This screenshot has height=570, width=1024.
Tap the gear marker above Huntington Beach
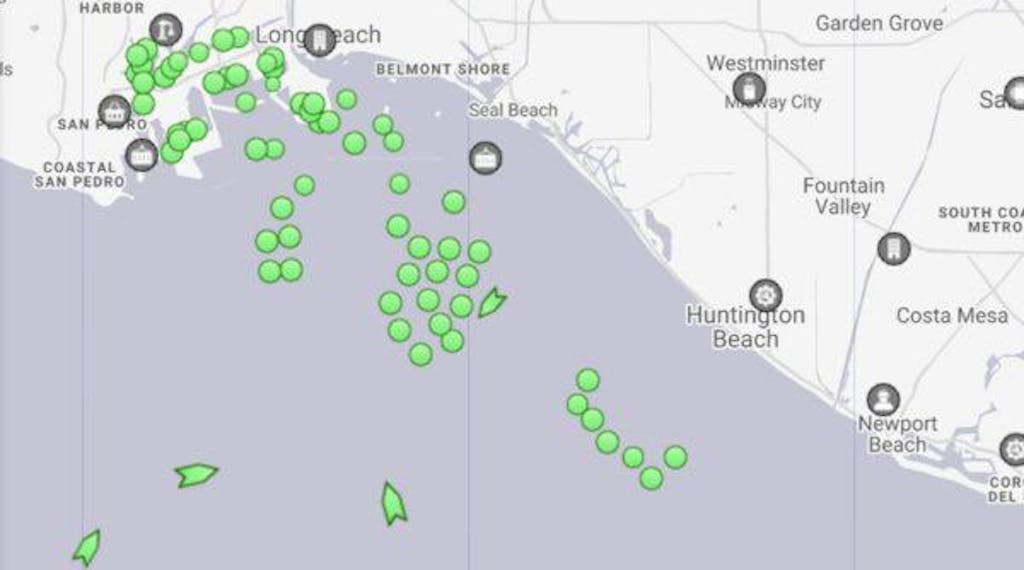click(x=766, y=295)
